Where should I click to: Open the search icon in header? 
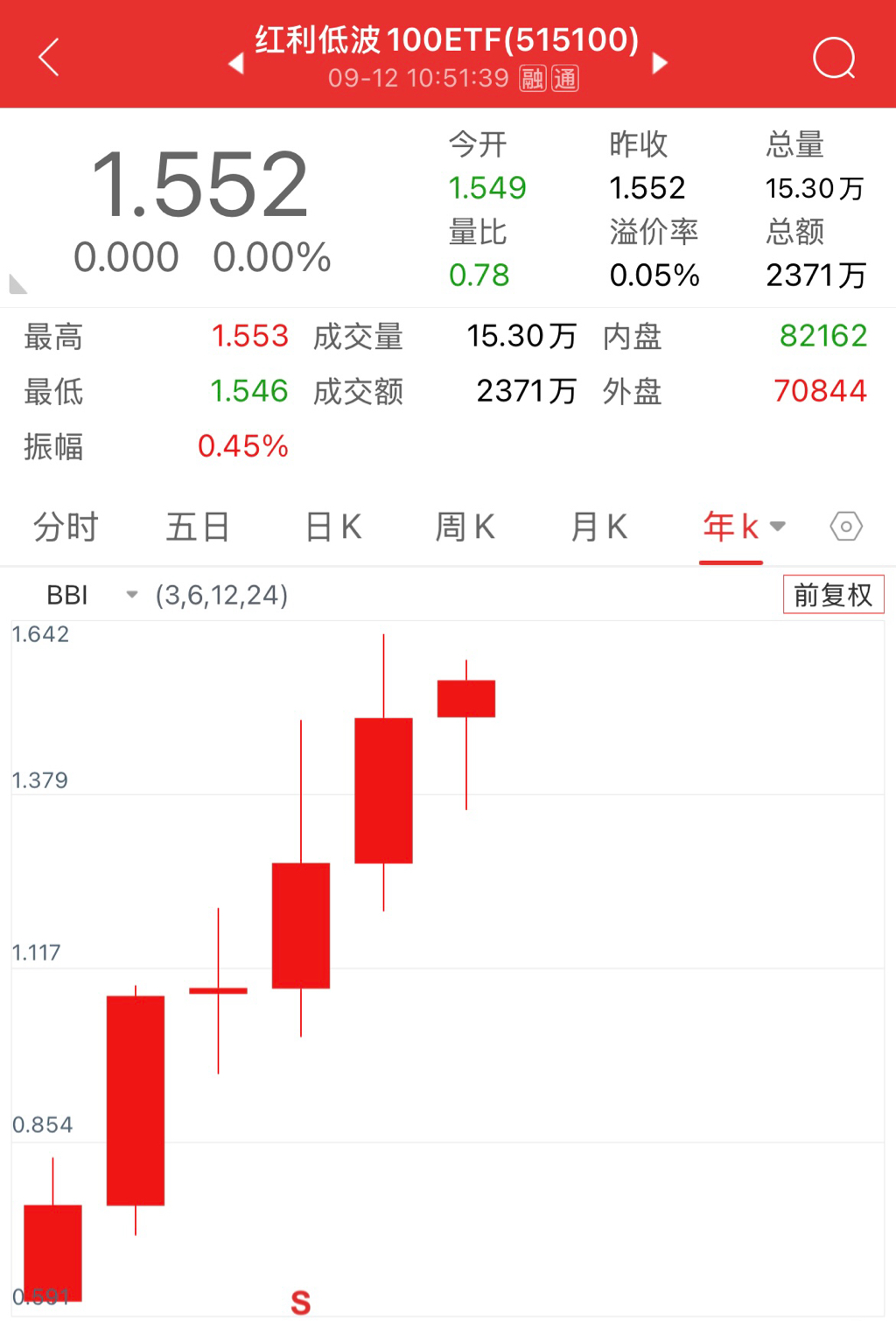[833, 59]
